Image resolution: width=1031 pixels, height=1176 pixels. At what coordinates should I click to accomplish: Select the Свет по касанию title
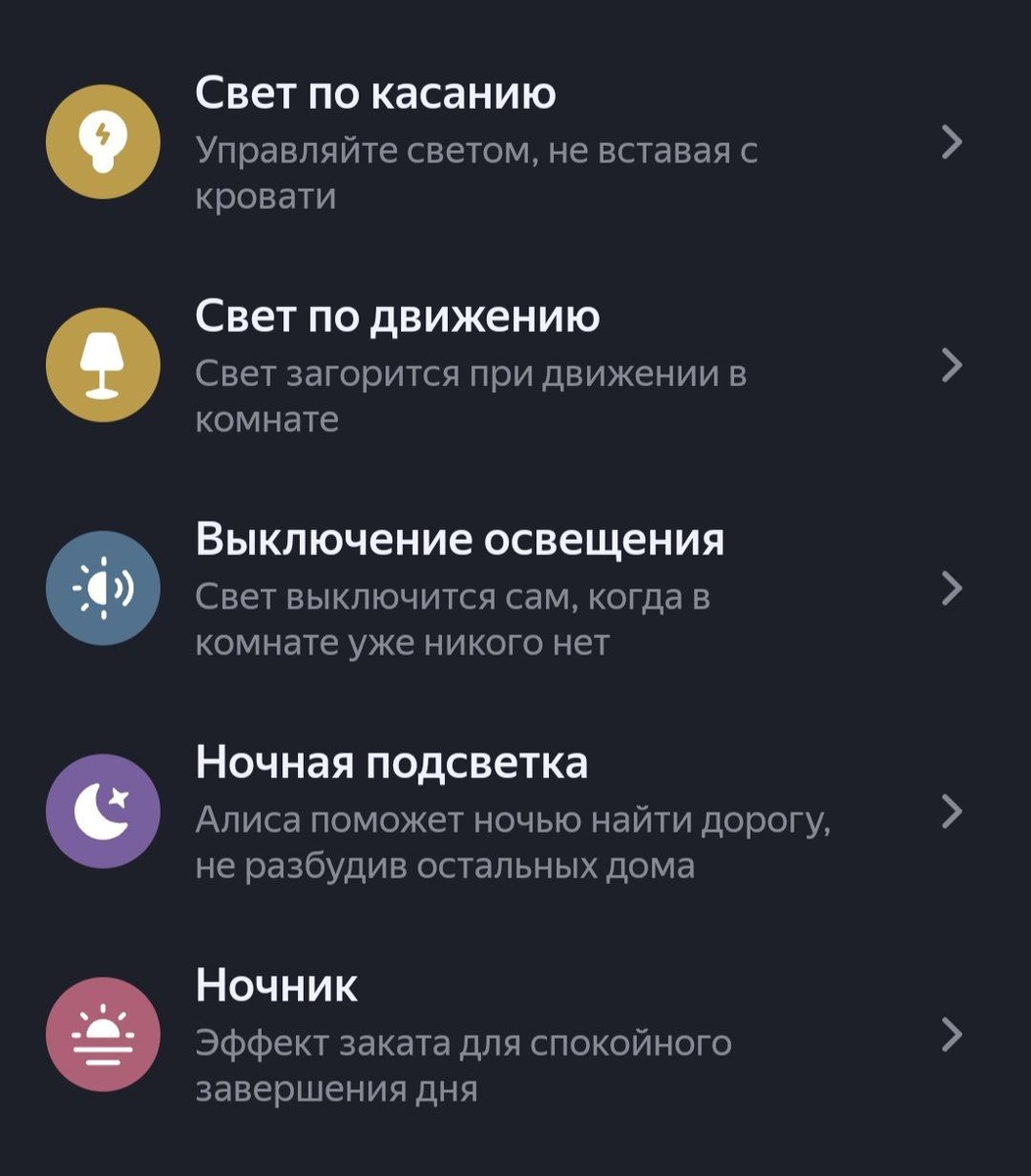click(x=377, y=95)
